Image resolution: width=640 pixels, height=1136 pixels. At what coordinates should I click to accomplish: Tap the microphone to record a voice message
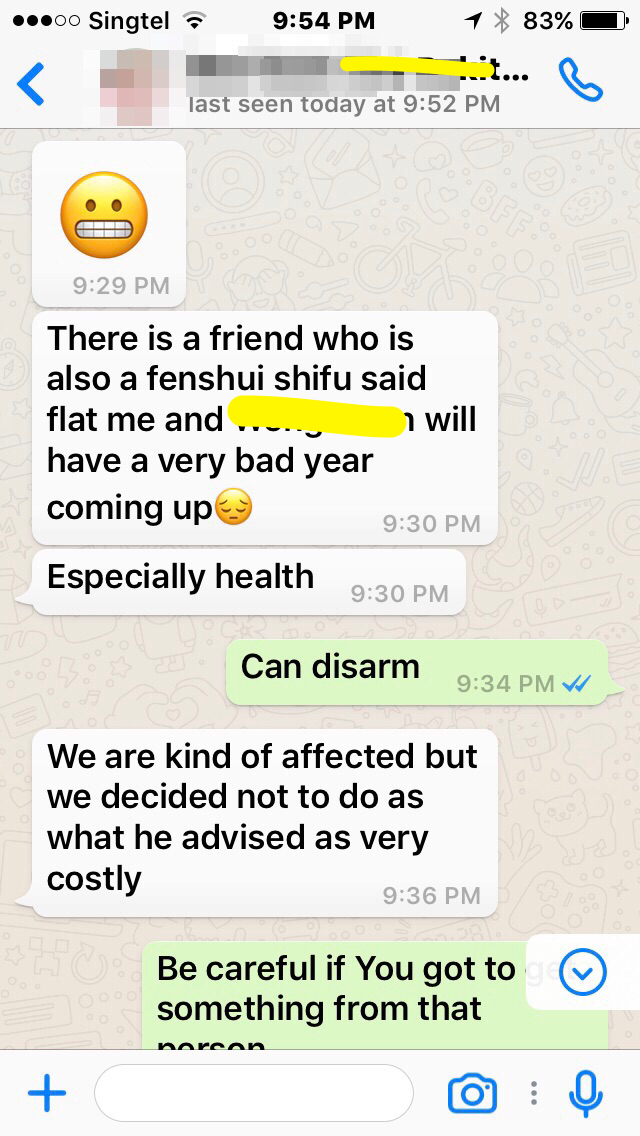[585, 1093]
